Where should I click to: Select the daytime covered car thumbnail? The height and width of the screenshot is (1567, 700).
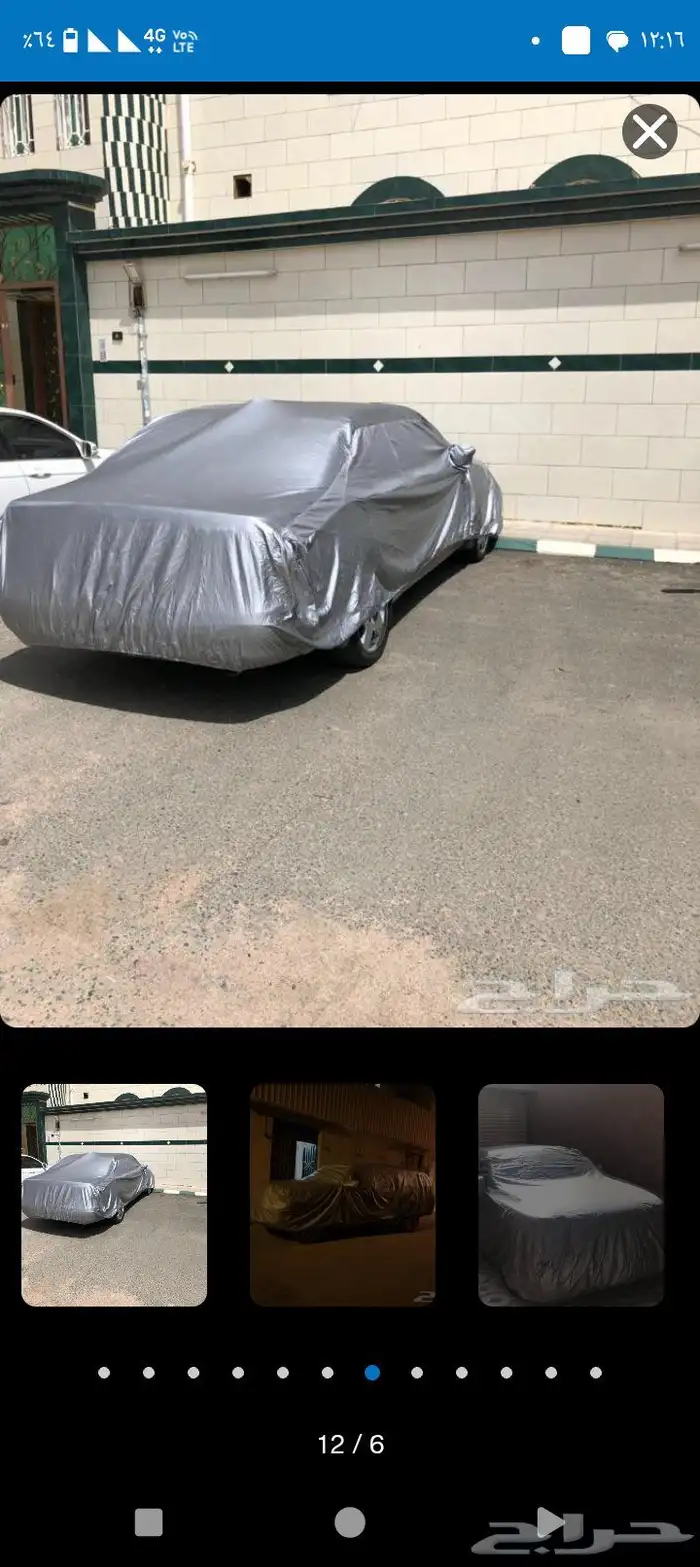point(114,1194)
